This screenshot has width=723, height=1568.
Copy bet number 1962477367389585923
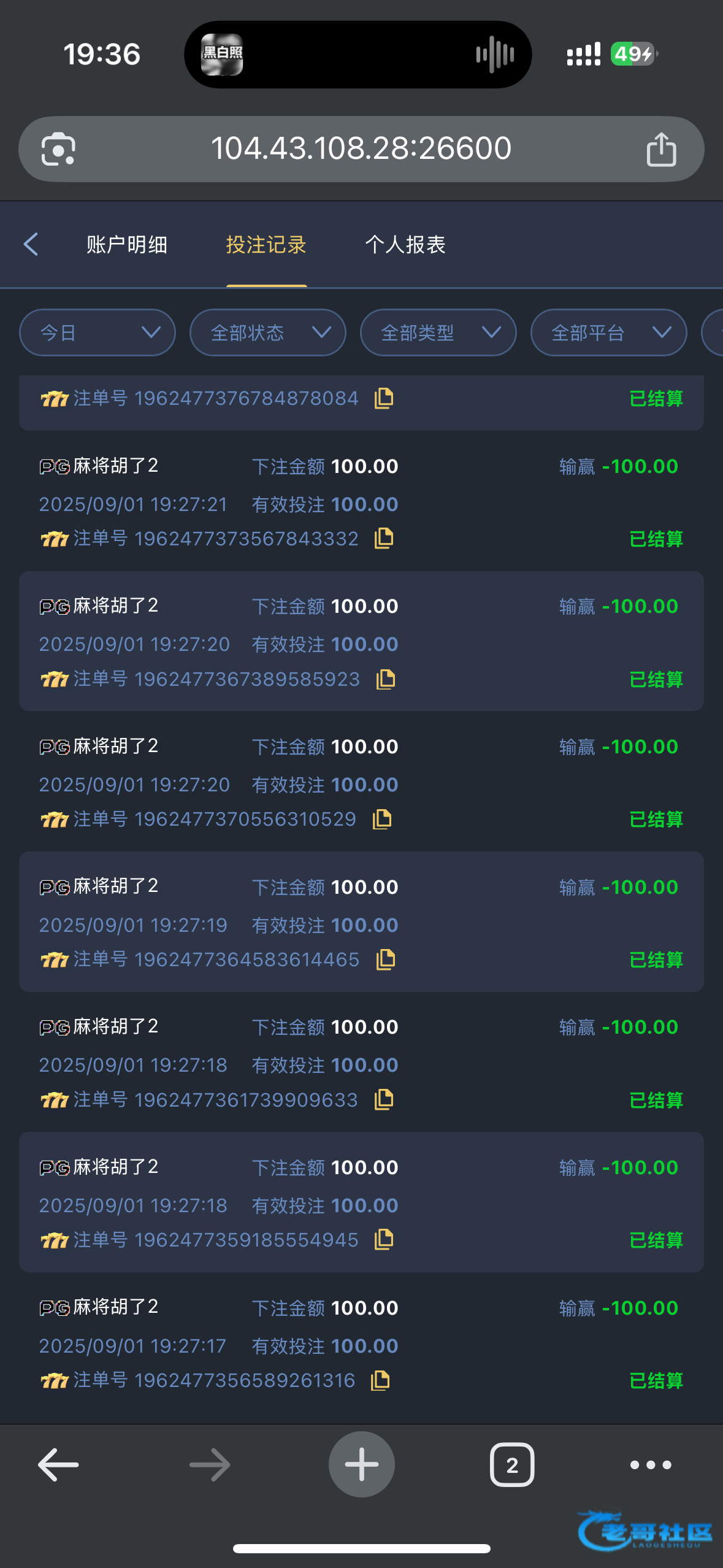click(x=386, y=679)
